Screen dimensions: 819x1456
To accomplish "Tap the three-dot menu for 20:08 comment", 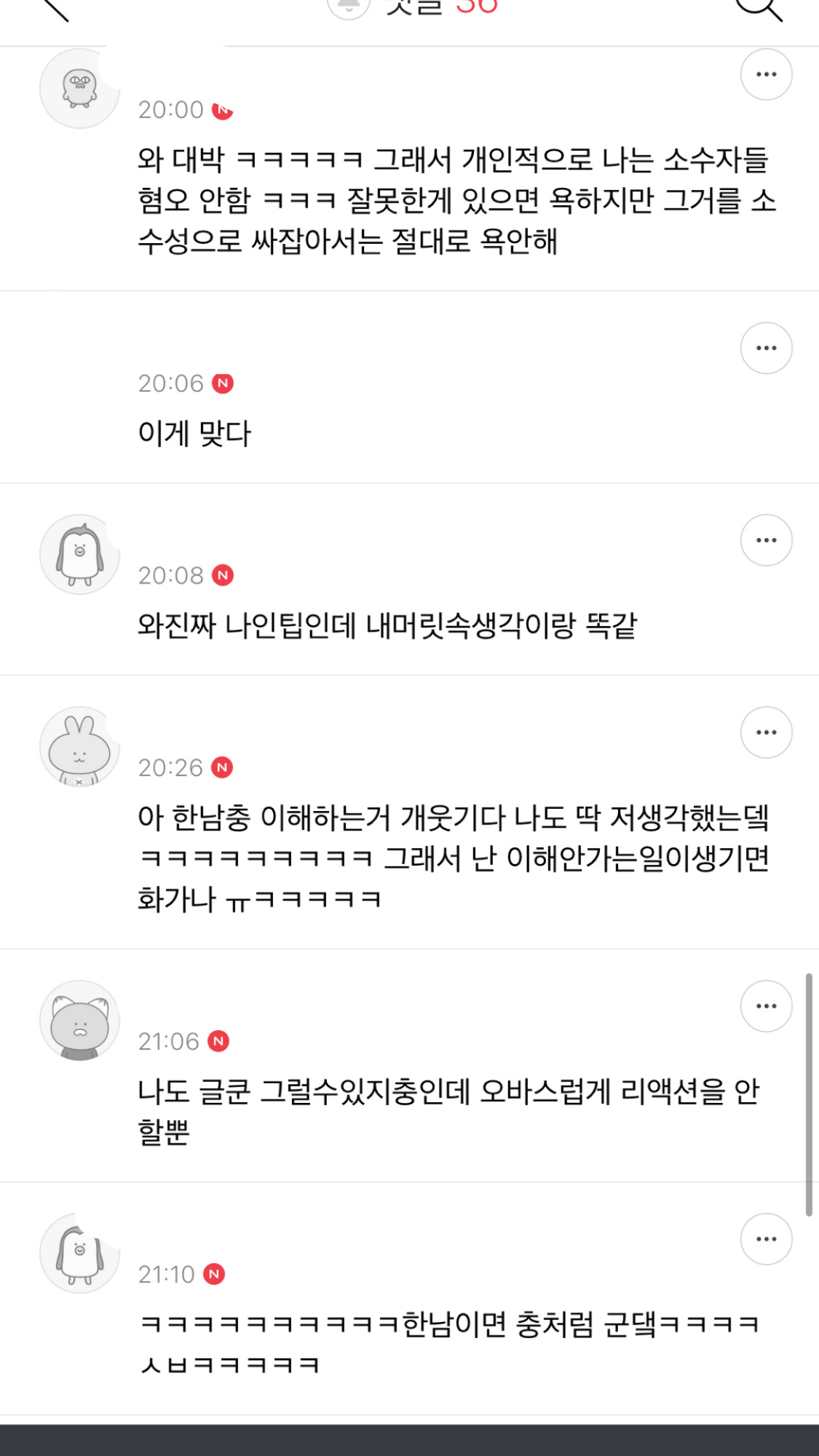I will click(x=767, y=540).
